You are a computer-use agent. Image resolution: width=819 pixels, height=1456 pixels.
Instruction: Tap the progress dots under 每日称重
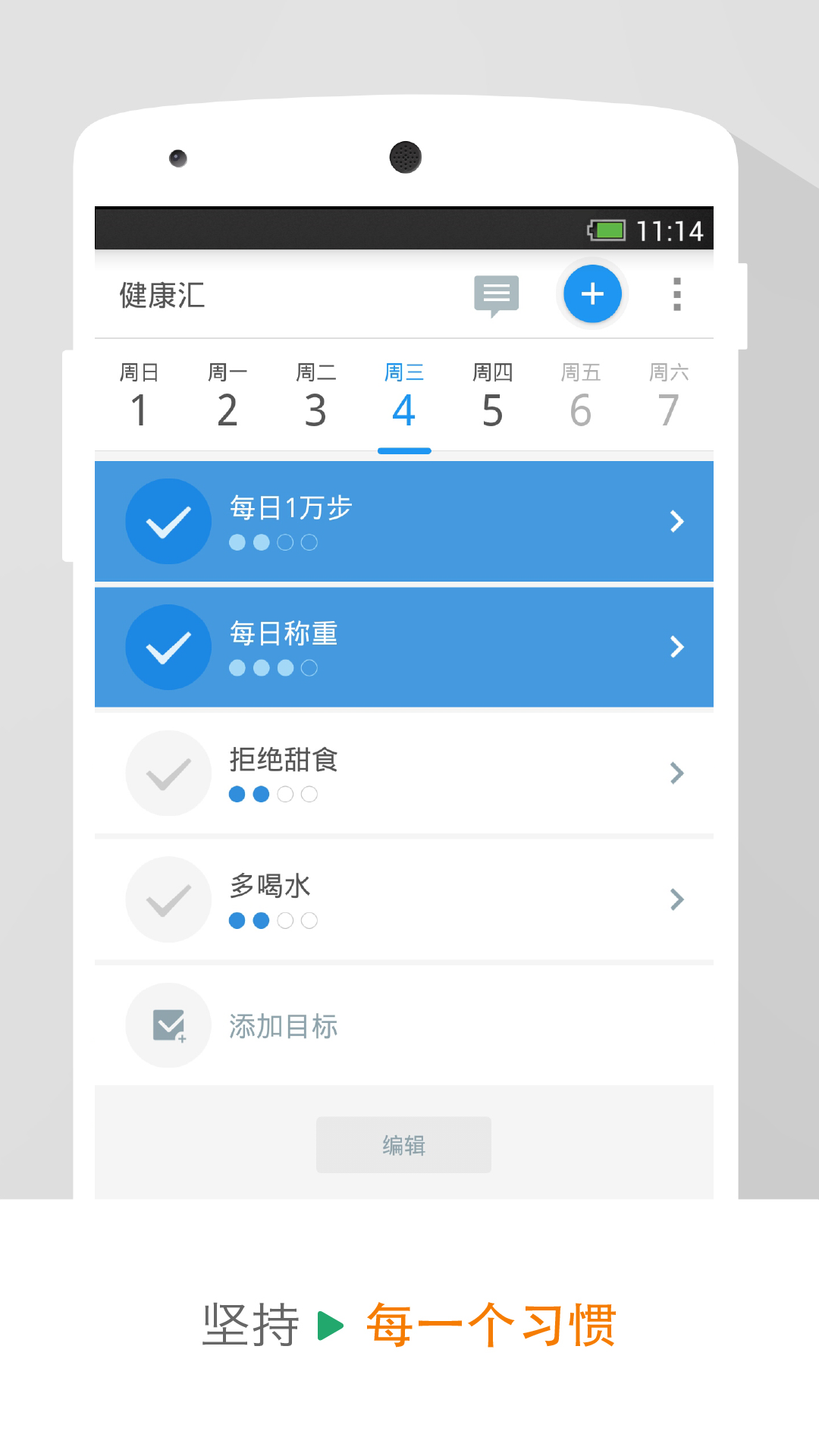270,668
